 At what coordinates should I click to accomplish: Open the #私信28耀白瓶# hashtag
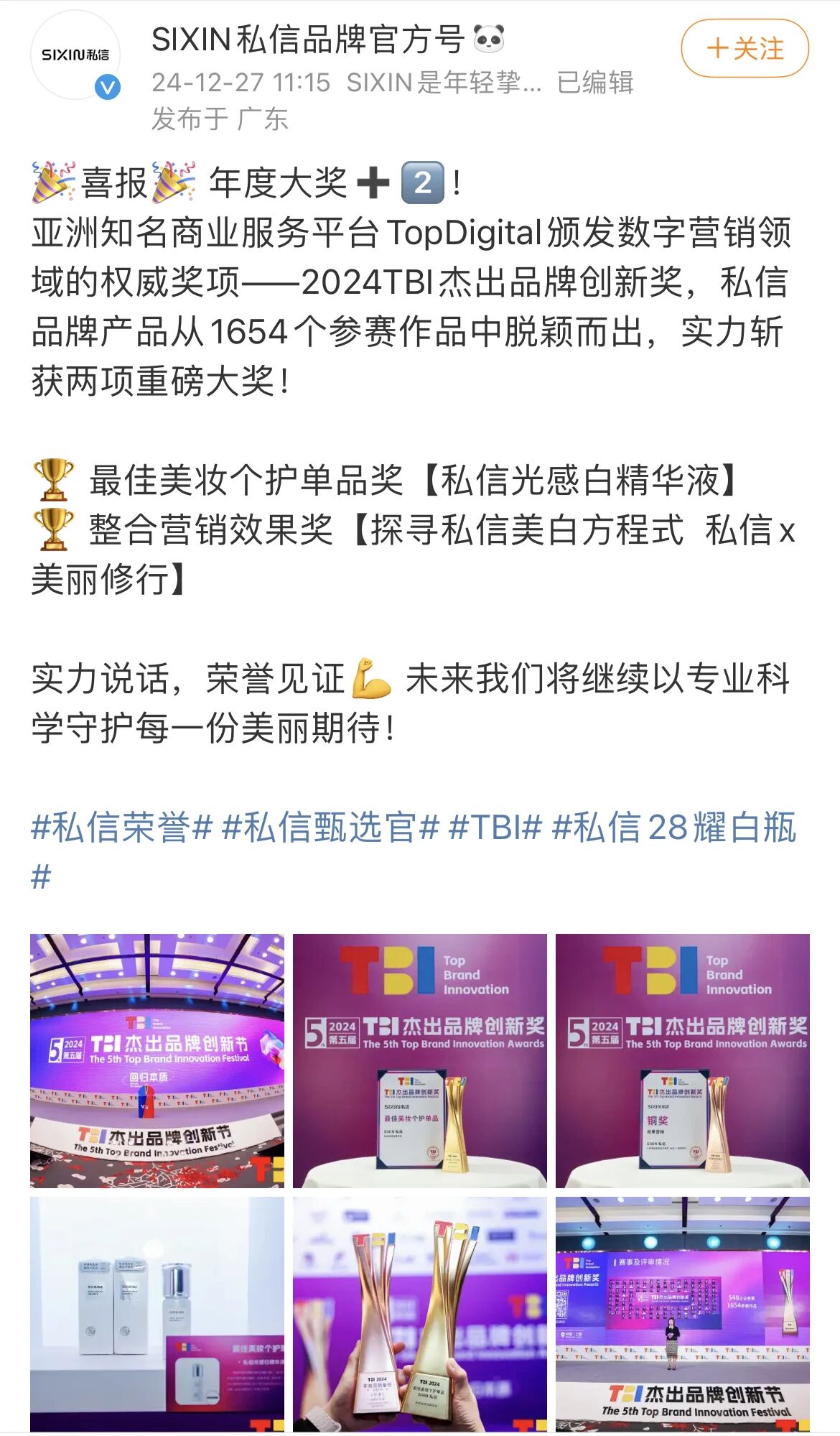(673, 827)
